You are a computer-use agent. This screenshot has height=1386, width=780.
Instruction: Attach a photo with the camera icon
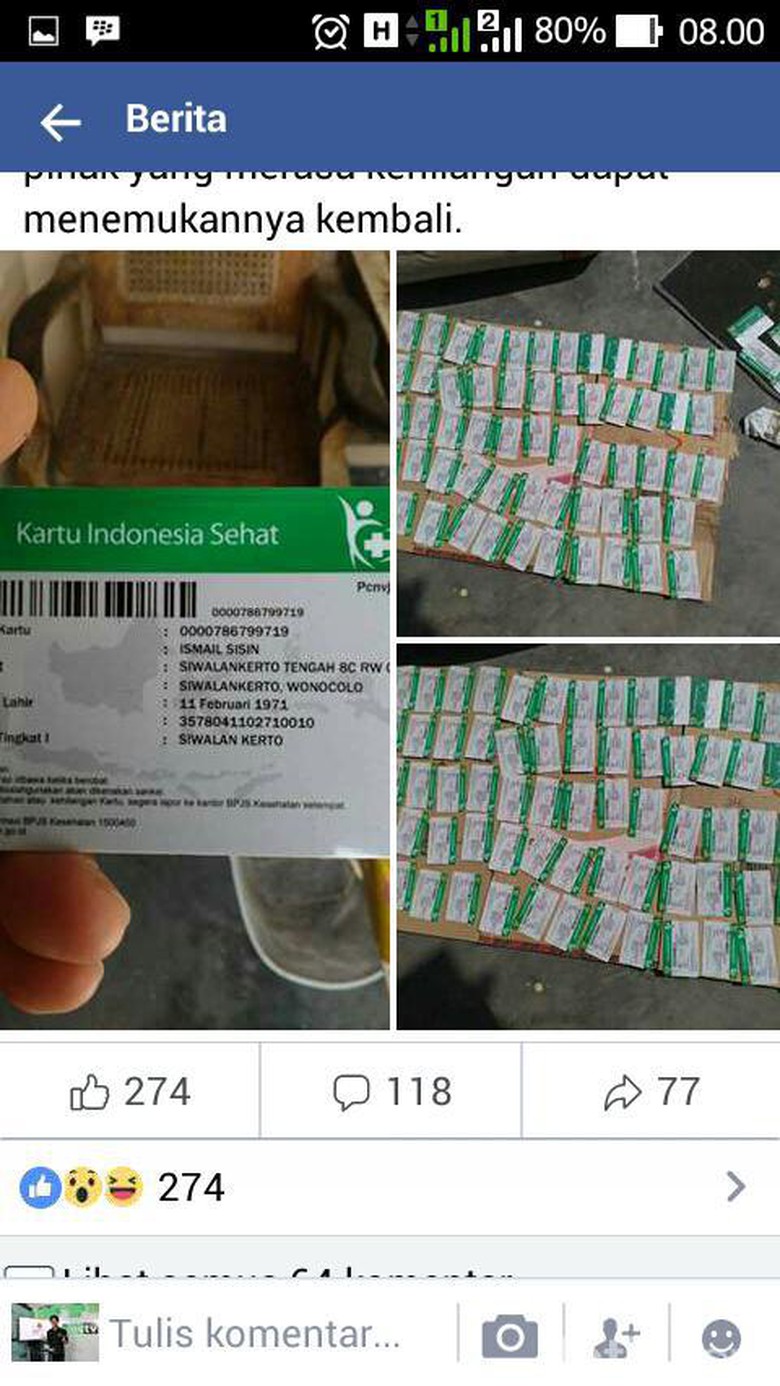pyautogui.click(x=510, y=1336)
